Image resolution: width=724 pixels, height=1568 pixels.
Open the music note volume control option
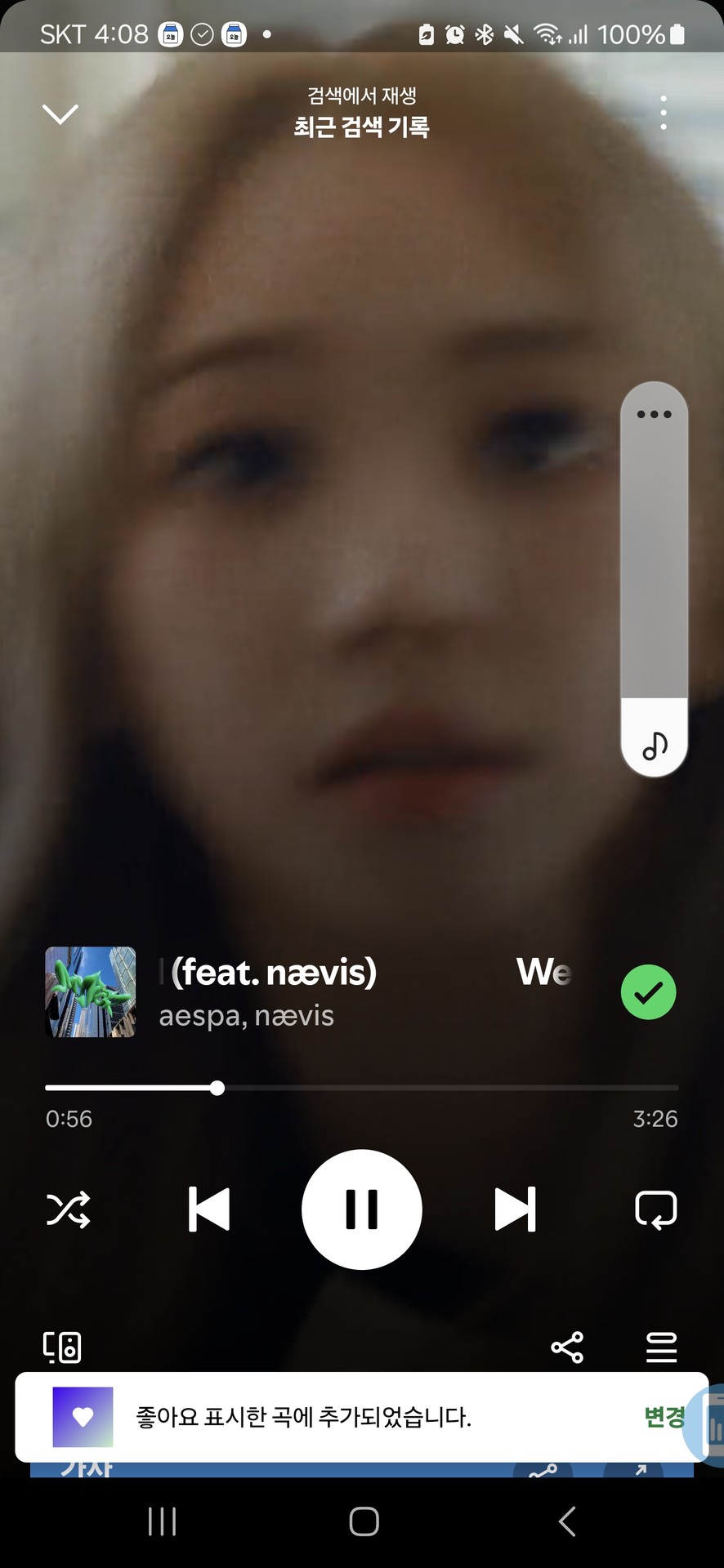653,744
